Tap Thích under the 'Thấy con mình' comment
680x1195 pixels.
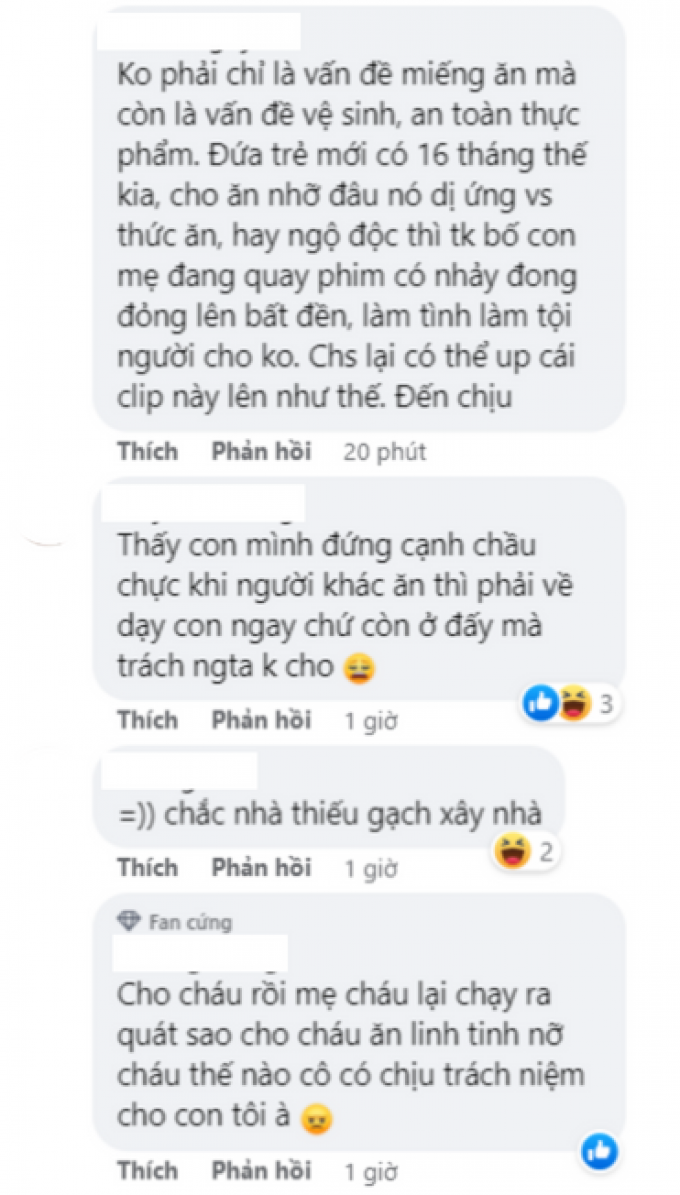coord(147,719)
